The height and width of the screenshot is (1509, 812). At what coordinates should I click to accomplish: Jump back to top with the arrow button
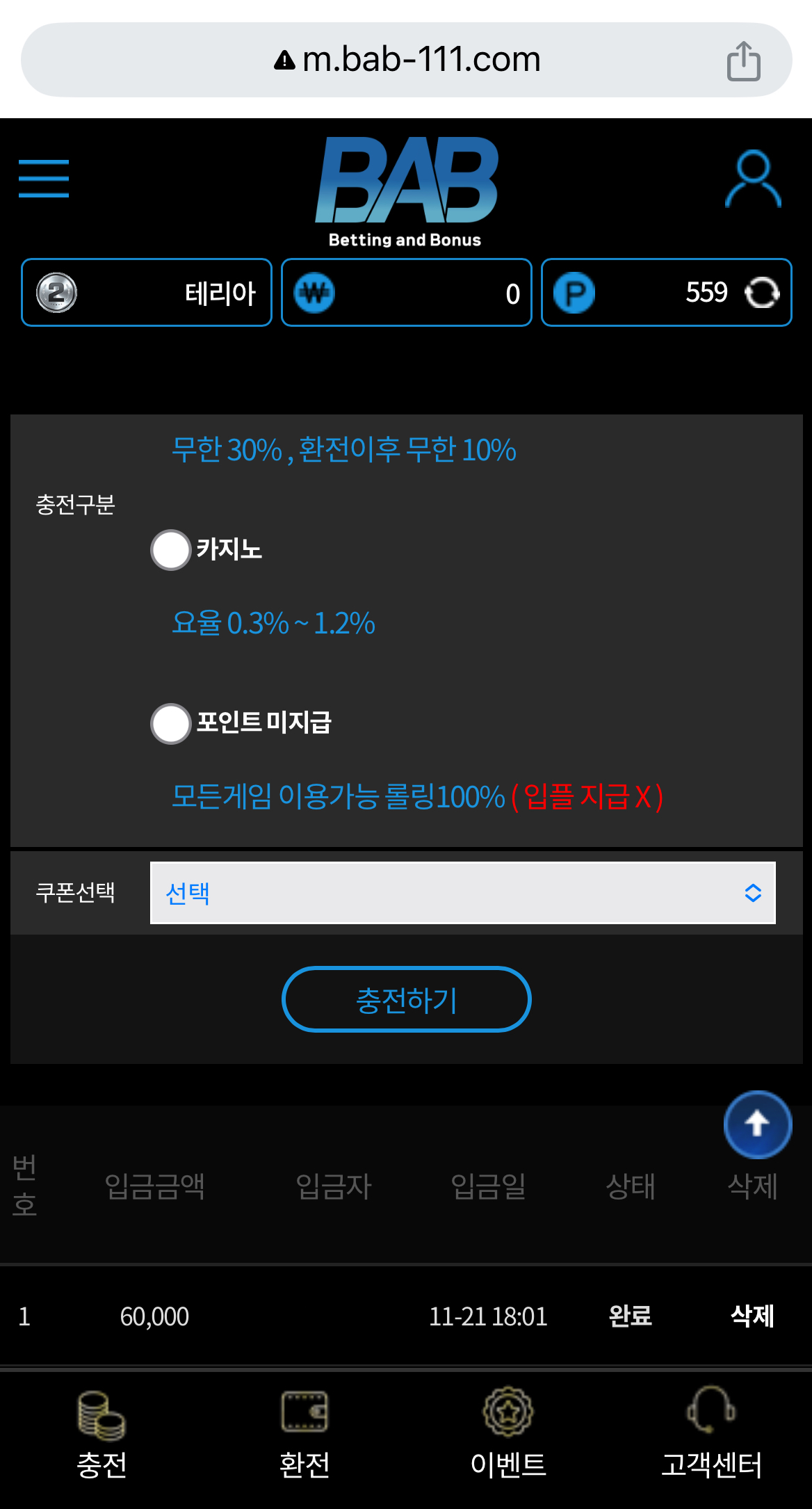(758, 1124)
